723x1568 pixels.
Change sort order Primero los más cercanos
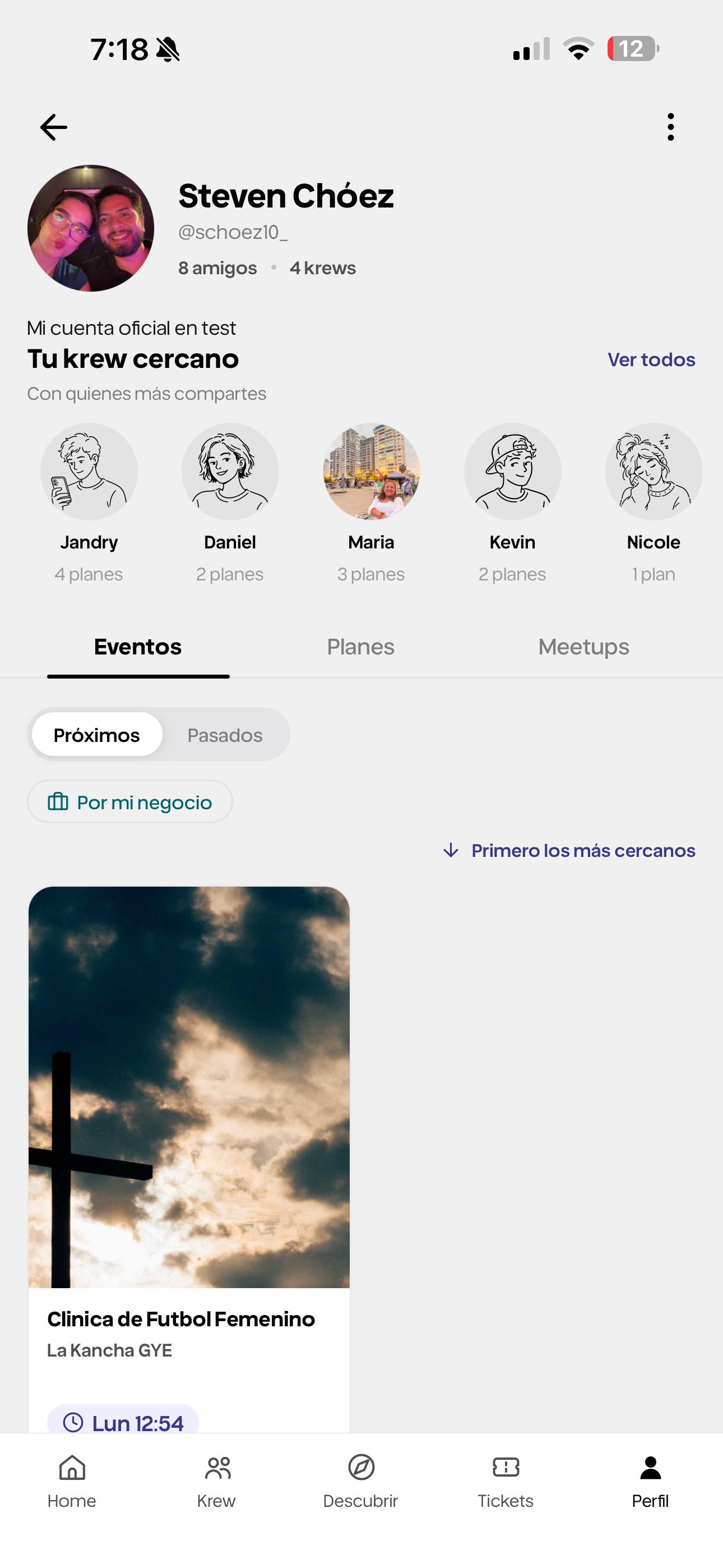(x=569, y=850)
